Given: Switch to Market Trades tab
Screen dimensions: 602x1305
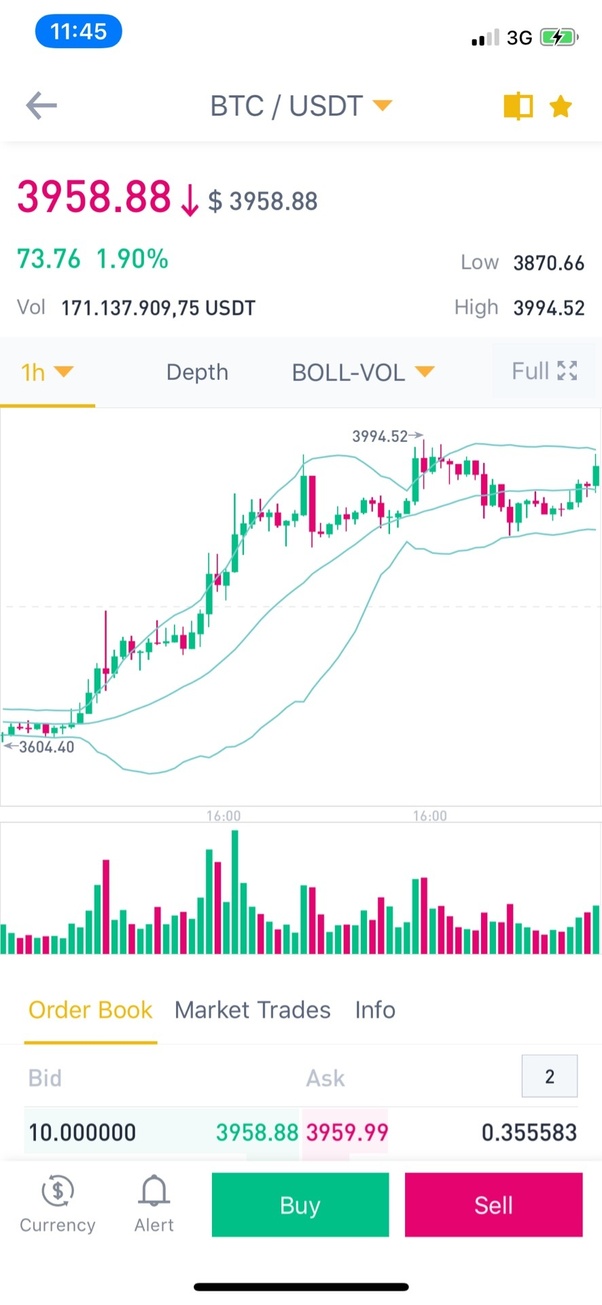Looking at the screenshot, I should [252, 1010].
